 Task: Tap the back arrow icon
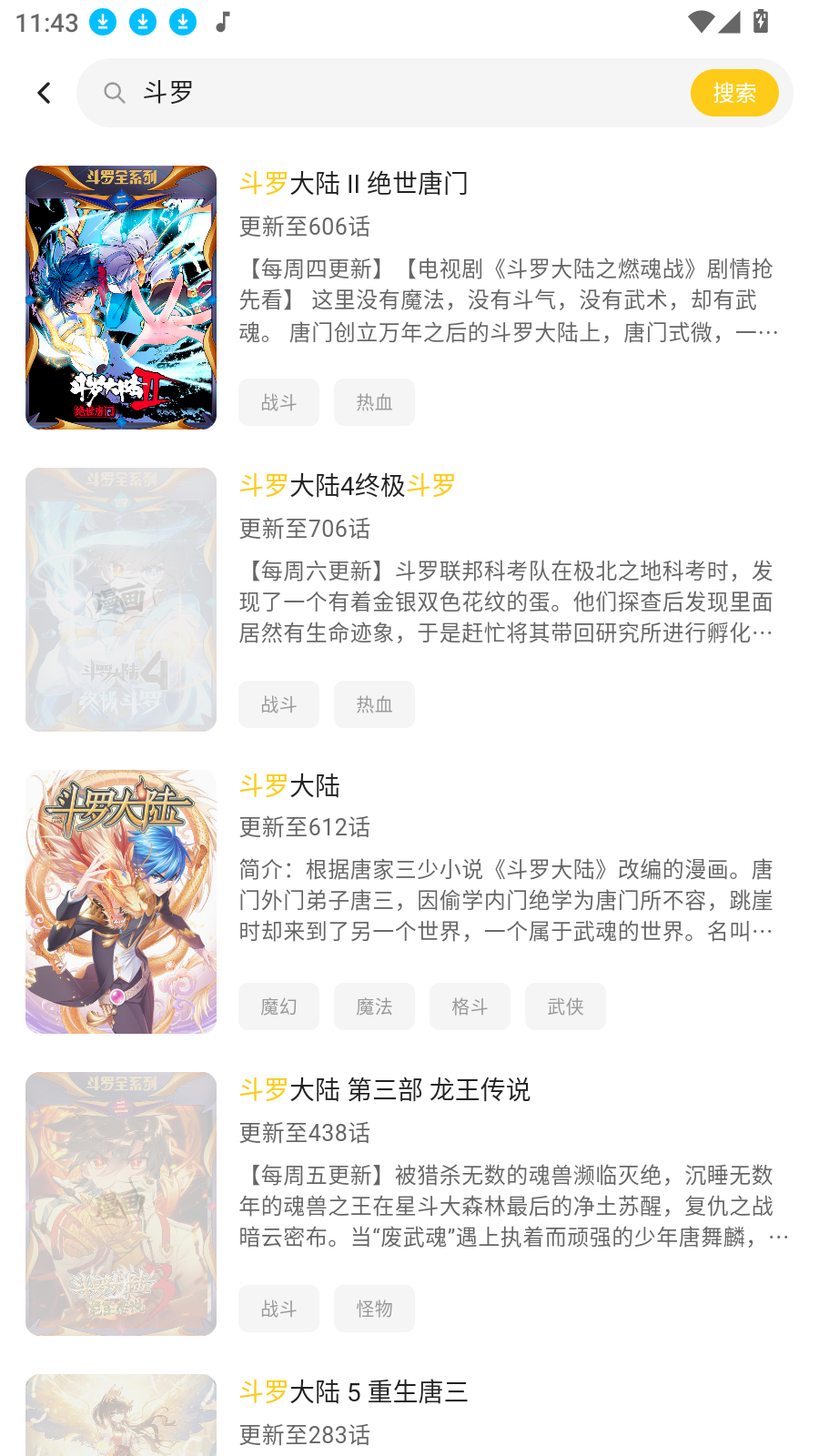pyautogui.click(x=43, y=92)
